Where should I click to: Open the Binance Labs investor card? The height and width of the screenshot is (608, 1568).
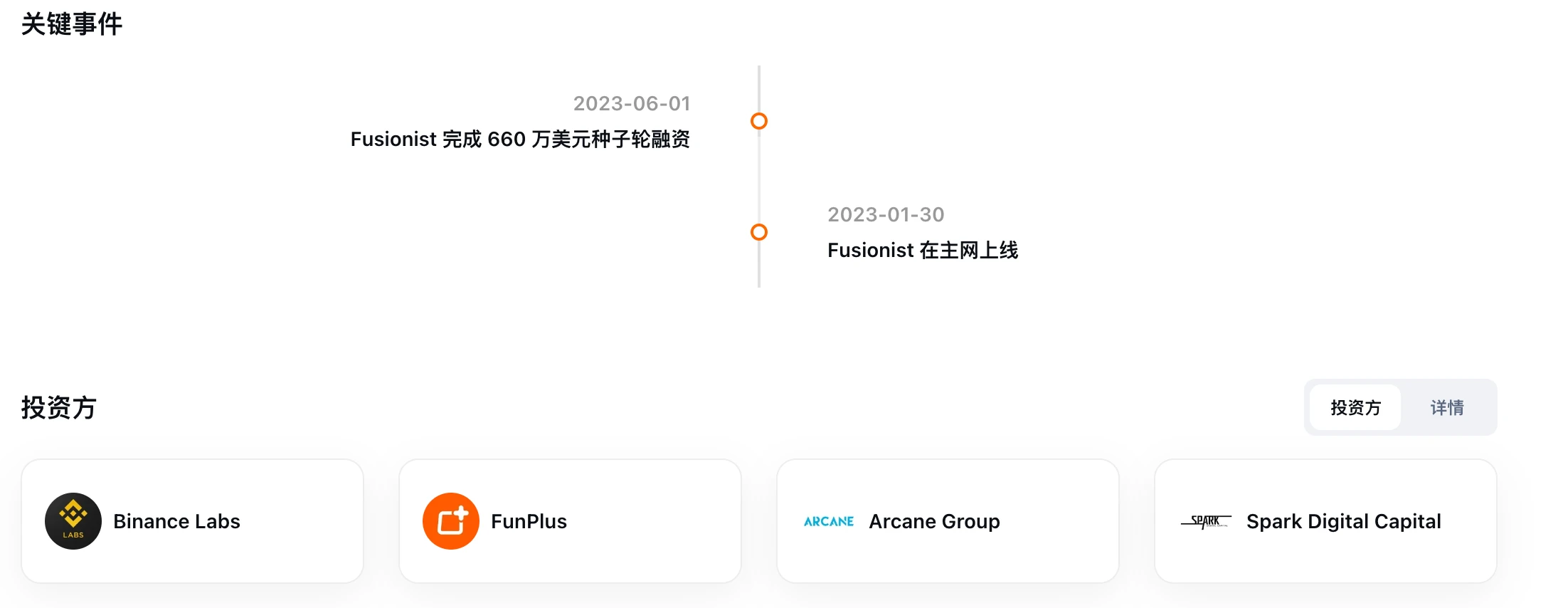192,521
